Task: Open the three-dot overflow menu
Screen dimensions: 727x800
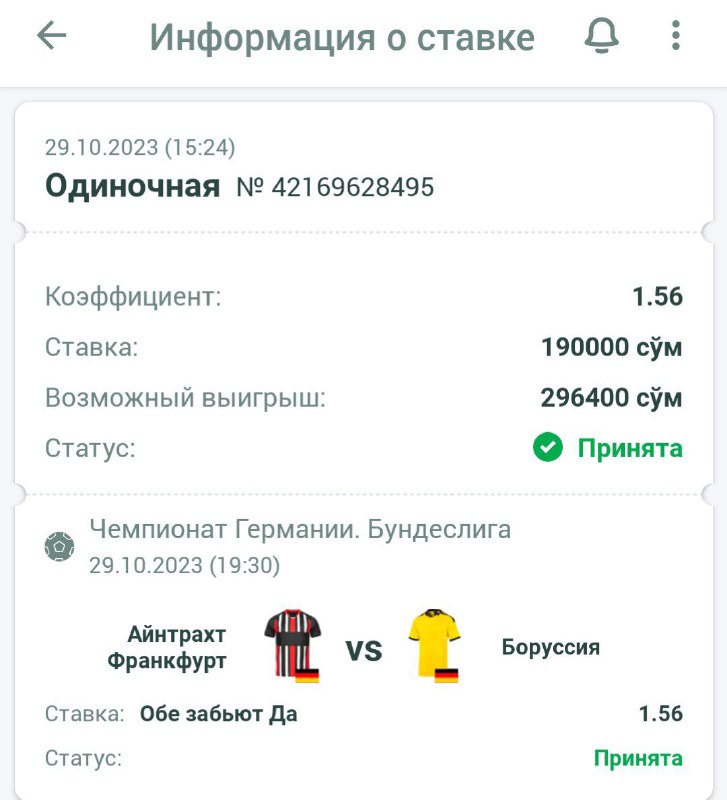Action: [x=676, y=36]
